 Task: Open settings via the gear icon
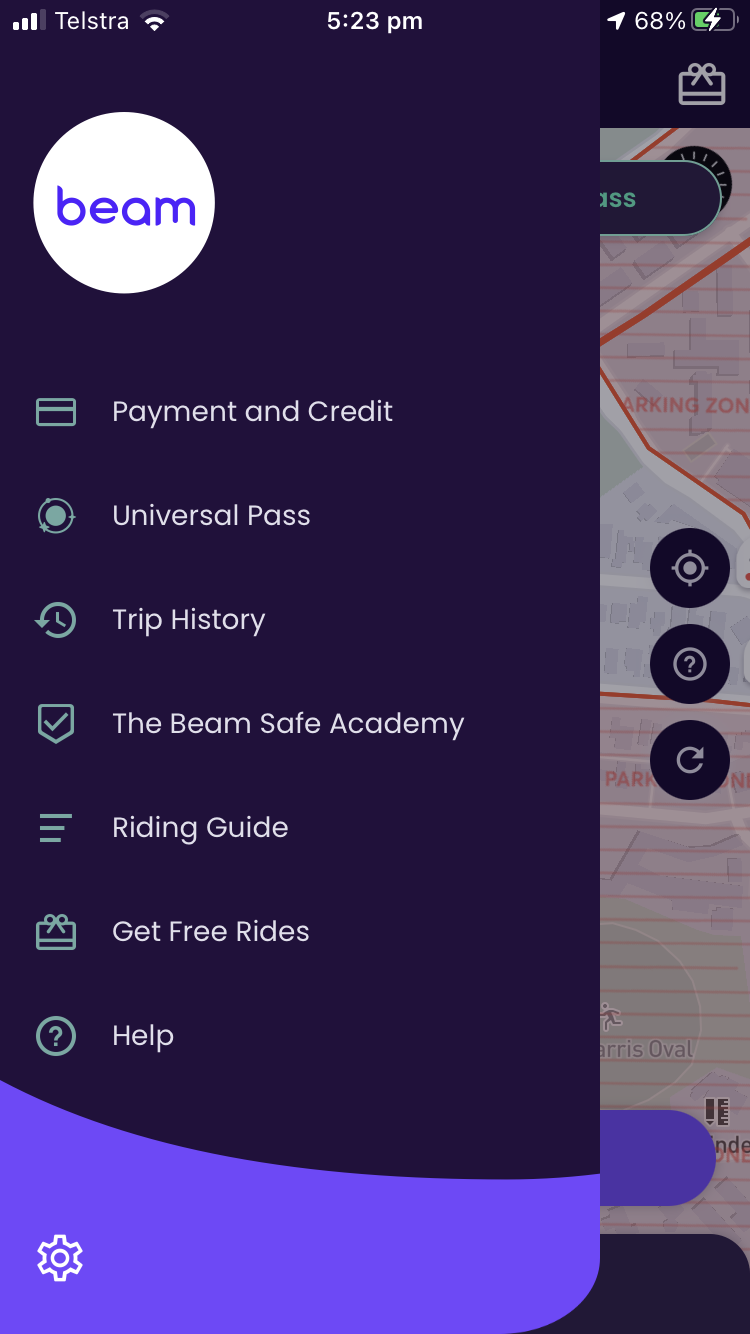pyautogui.click(x=59, y=1257)
